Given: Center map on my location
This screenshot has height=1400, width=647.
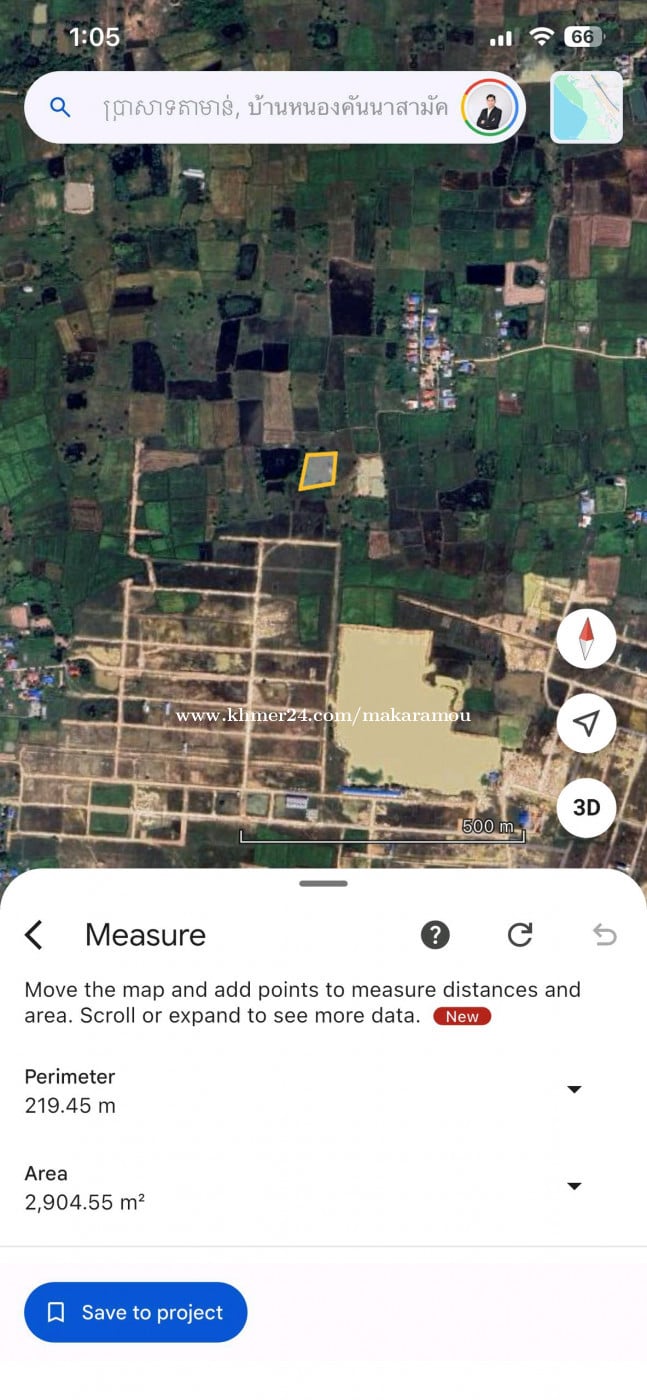Looking at the screenshot, I should tap(586, 723).
